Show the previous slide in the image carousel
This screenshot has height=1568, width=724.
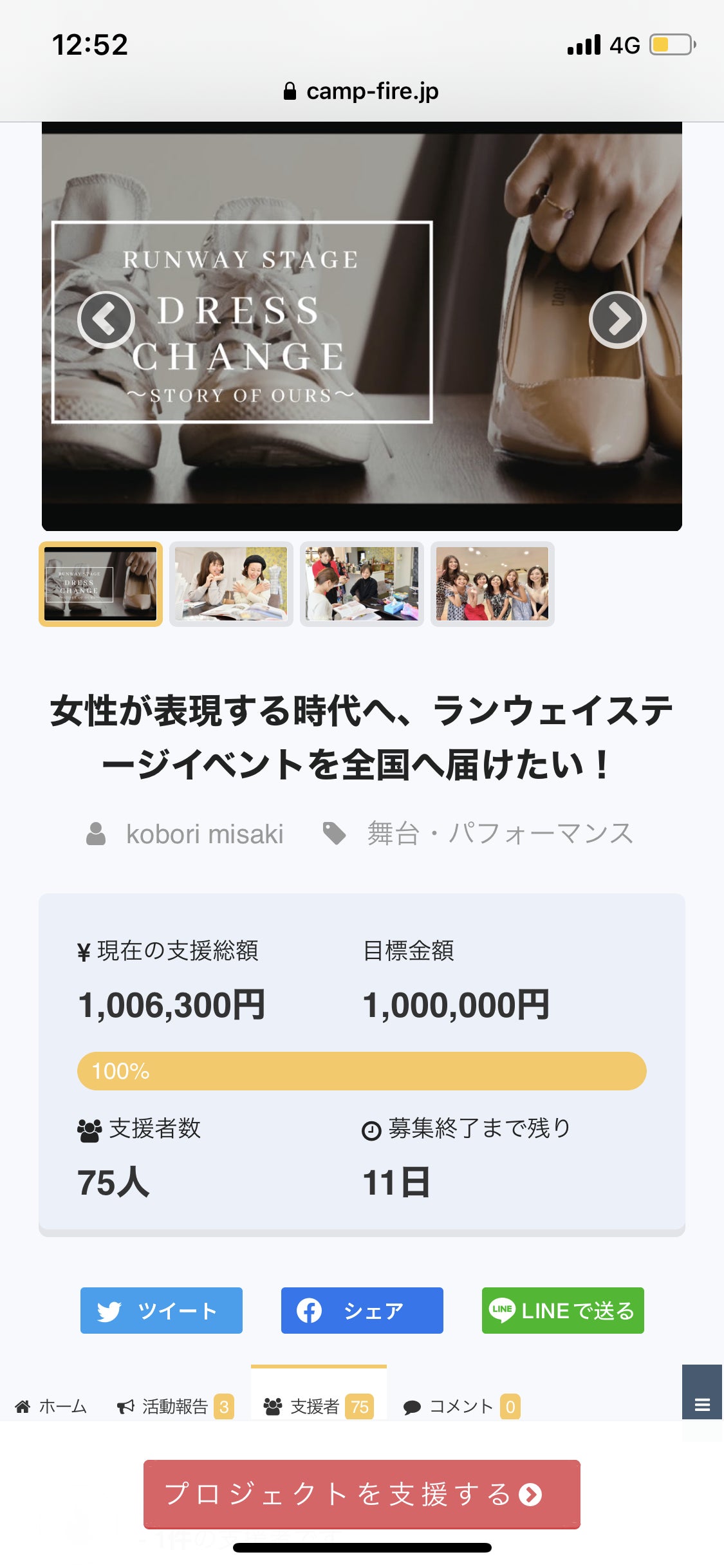point(106,319)
